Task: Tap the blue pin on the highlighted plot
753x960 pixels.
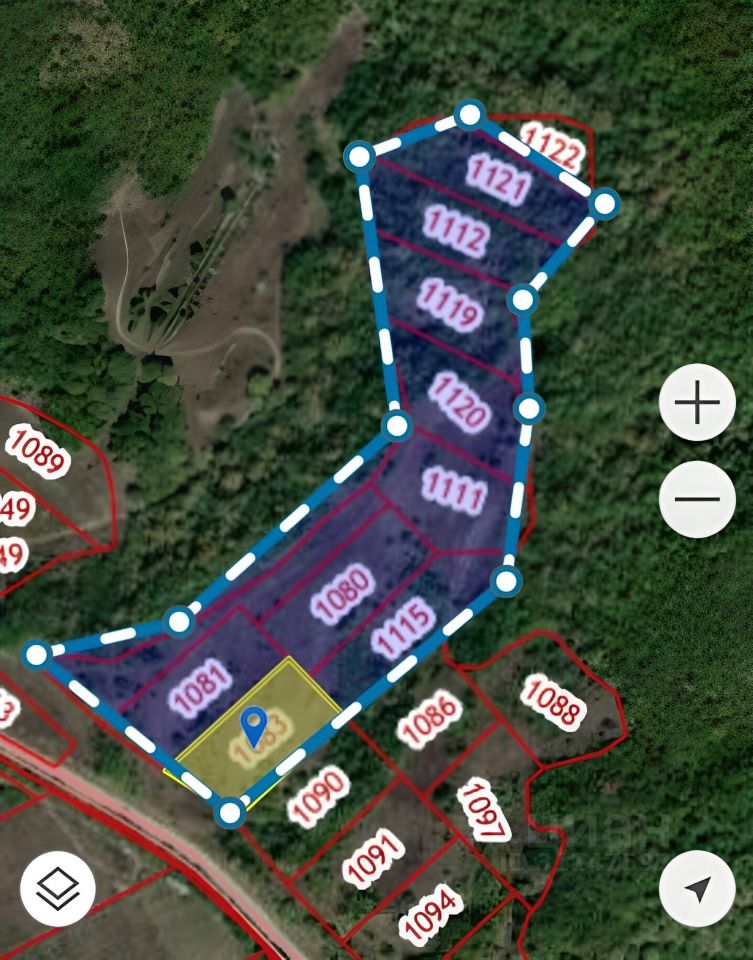Action: (x=256, y=724)
